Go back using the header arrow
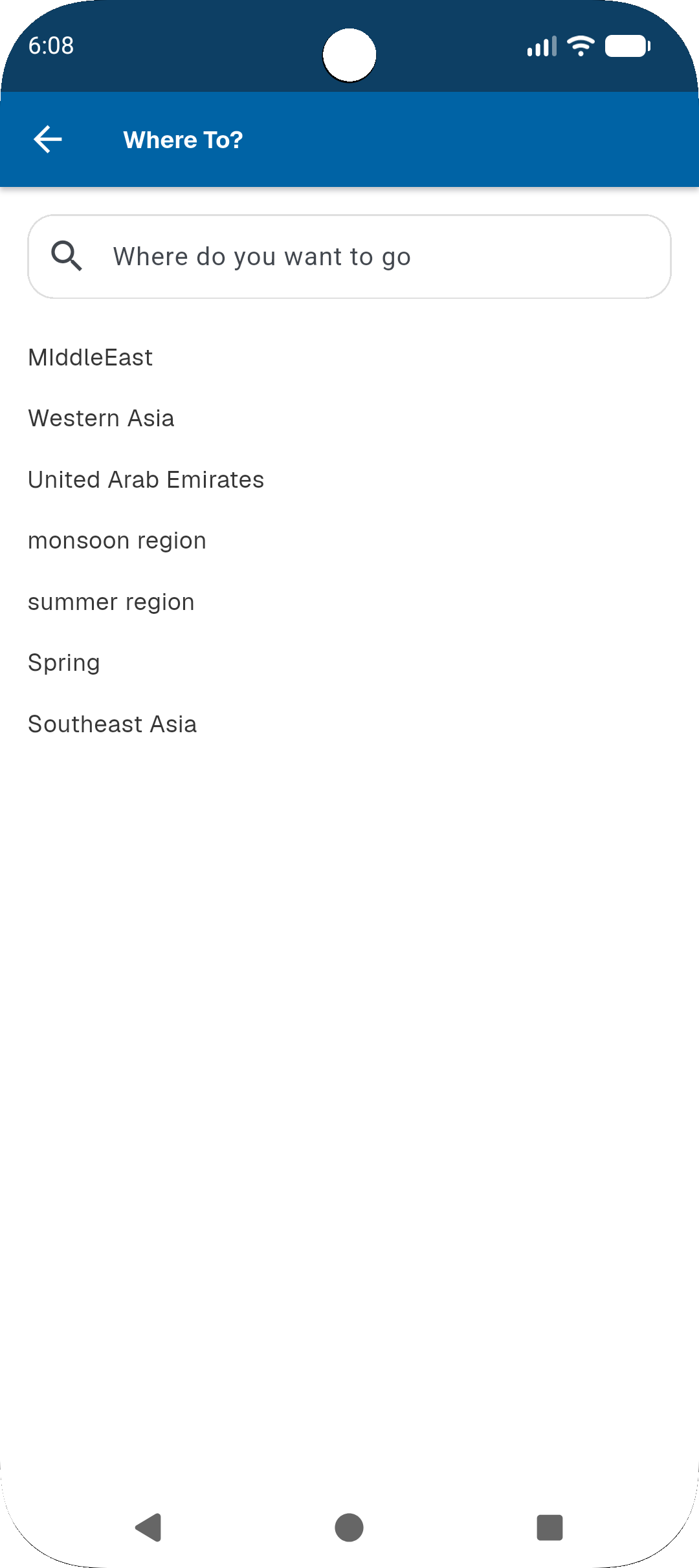The width and height of the screenshot is (699, 1568). click(x=48, y=140)
